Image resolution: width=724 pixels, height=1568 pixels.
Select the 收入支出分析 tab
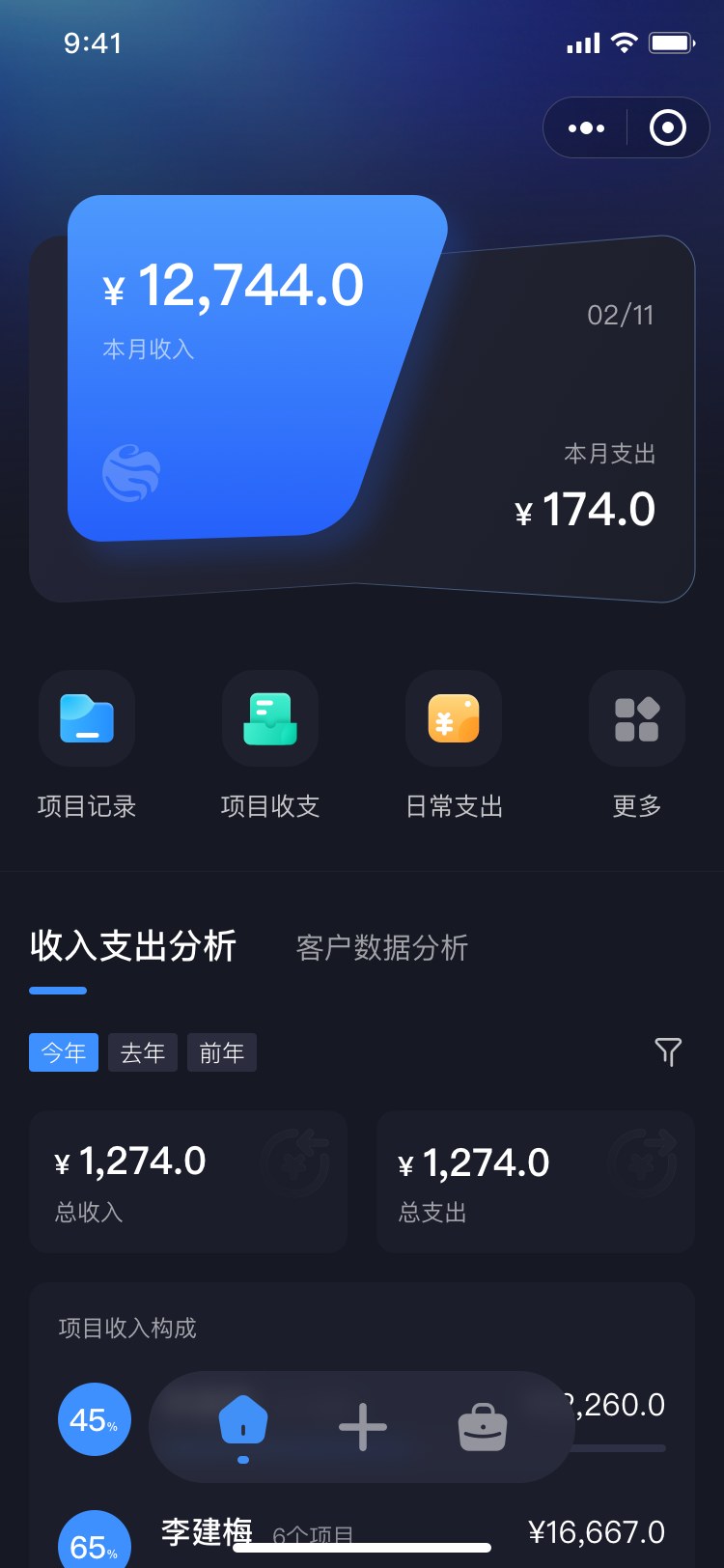[133, 946]
